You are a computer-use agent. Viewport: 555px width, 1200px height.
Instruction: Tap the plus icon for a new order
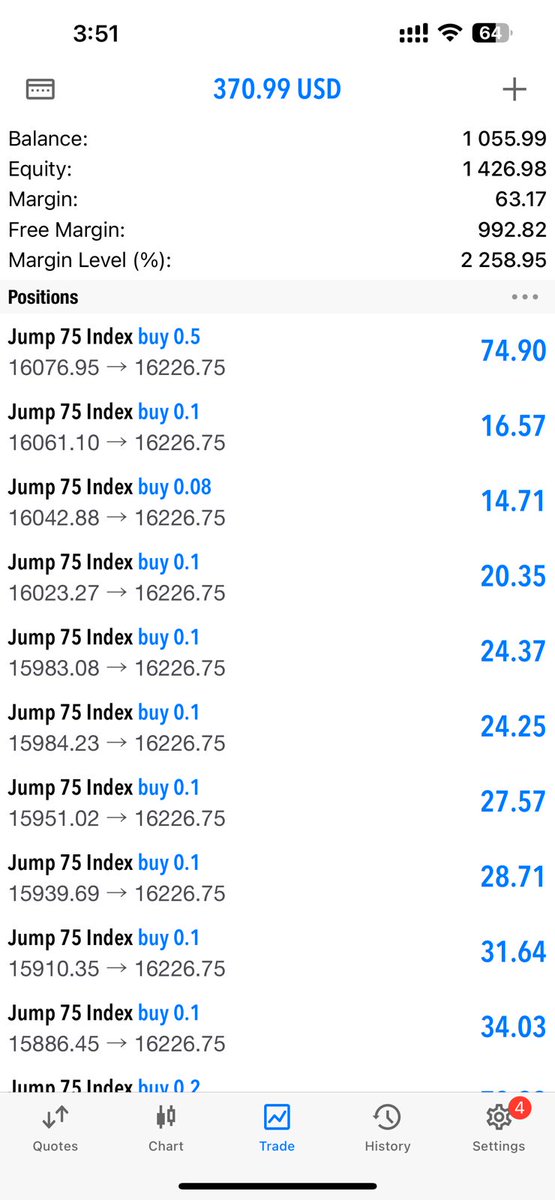point(514,89)
